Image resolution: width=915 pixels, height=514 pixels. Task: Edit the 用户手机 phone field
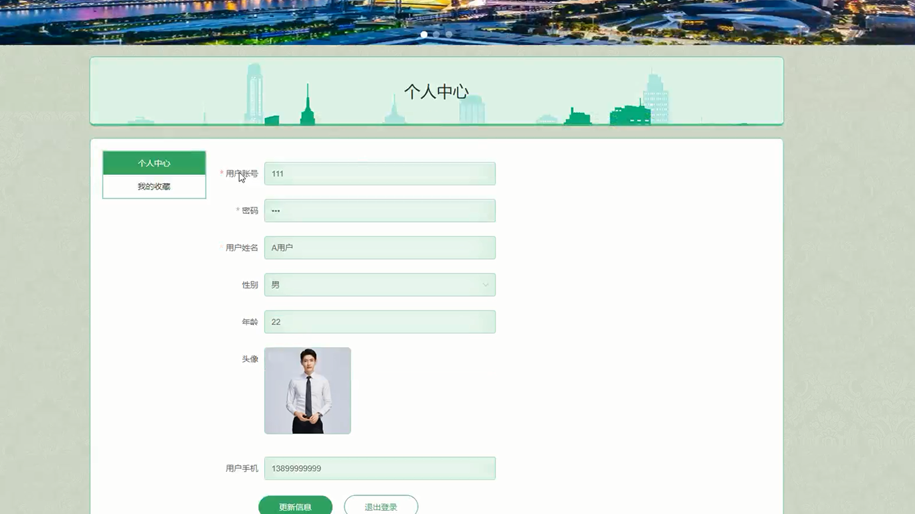[x=379, y=468]
